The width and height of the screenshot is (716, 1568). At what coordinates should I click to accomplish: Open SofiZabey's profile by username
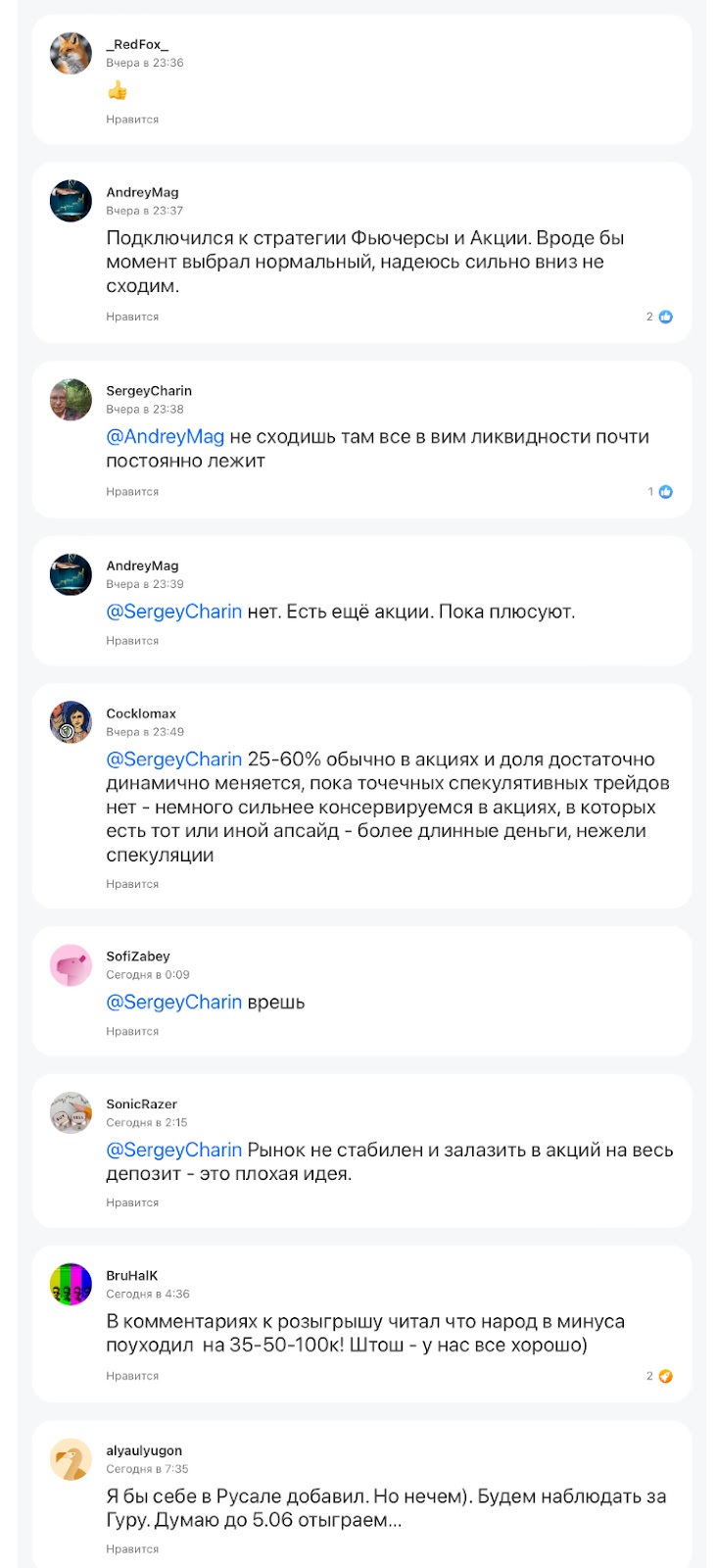(138, 956)
